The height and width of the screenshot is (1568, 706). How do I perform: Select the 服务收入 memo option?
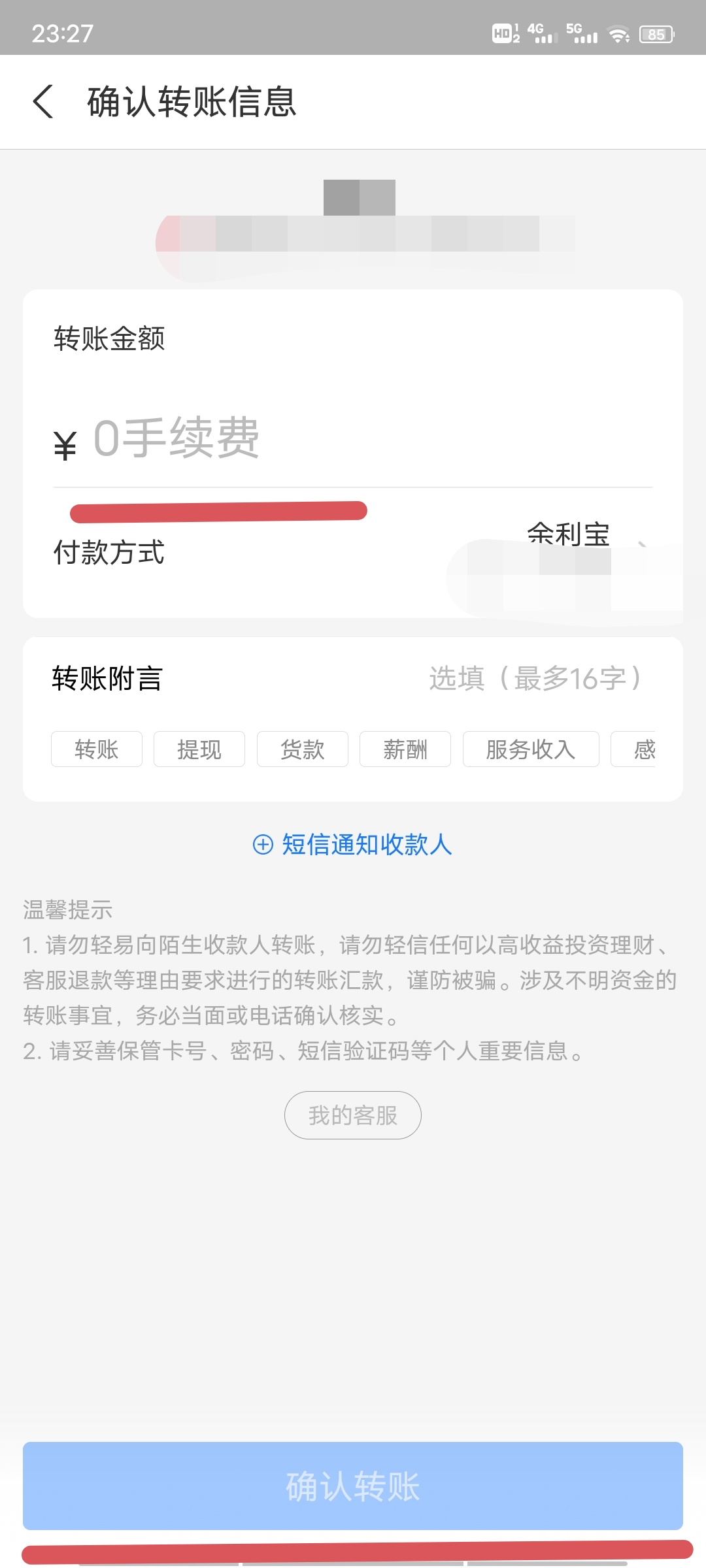pyautogui.click(x=530, y=749)
